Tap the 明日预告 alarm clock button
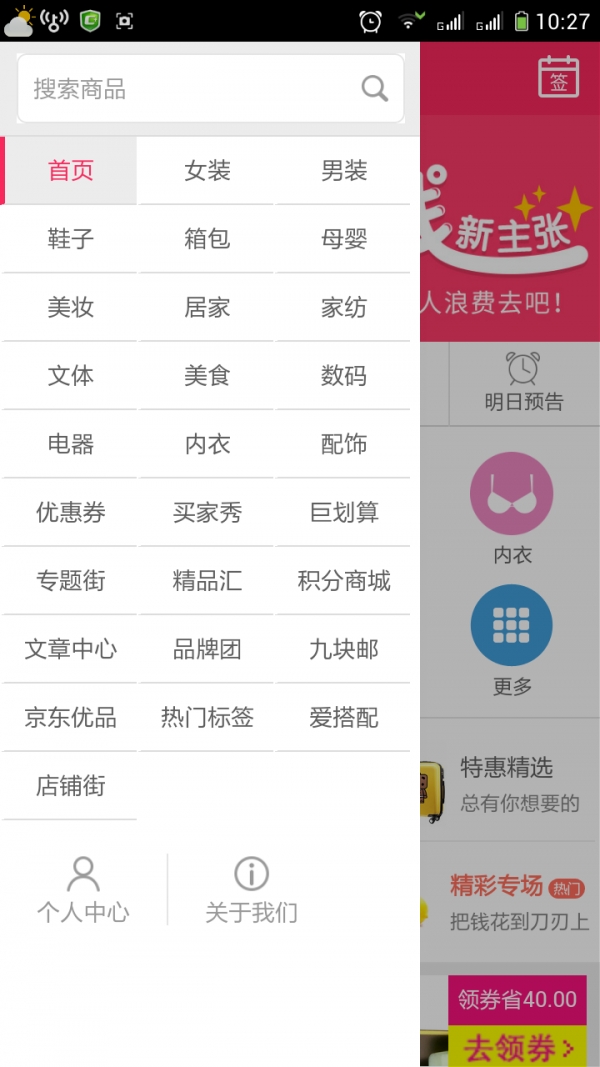600x1067 pixels. (523, 383)
